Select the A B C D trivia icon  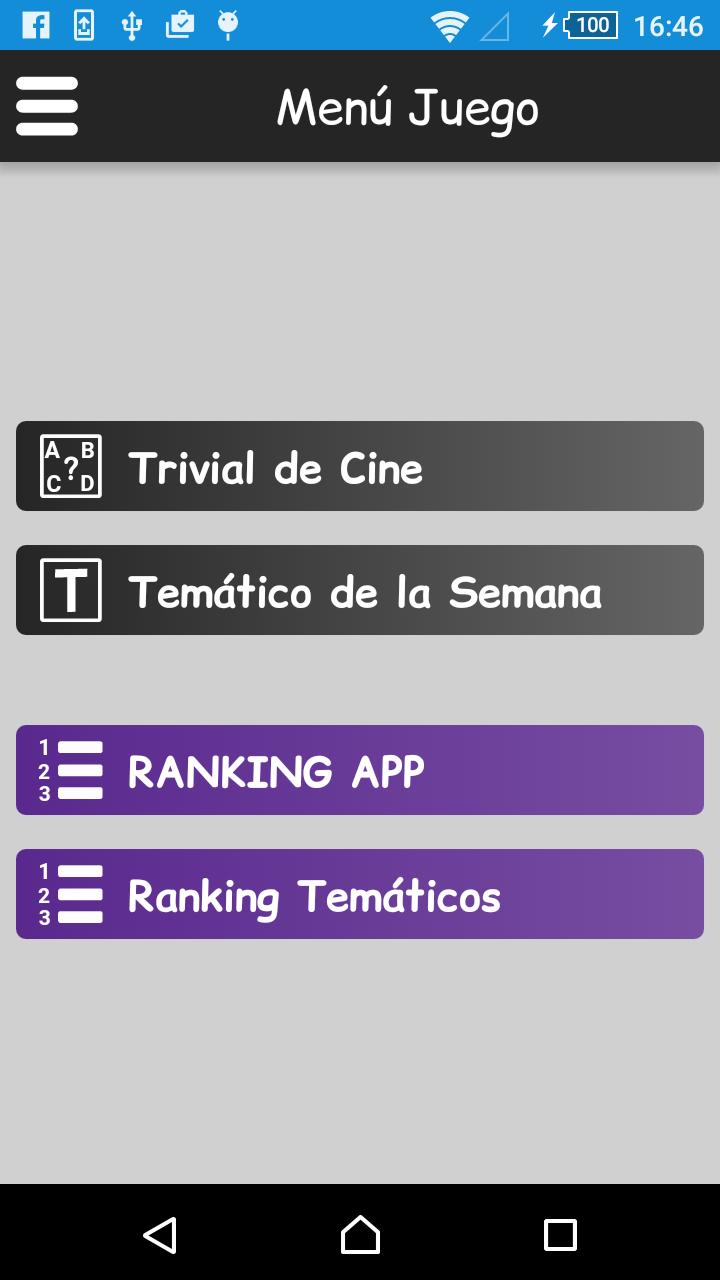(x=68, y=465)
